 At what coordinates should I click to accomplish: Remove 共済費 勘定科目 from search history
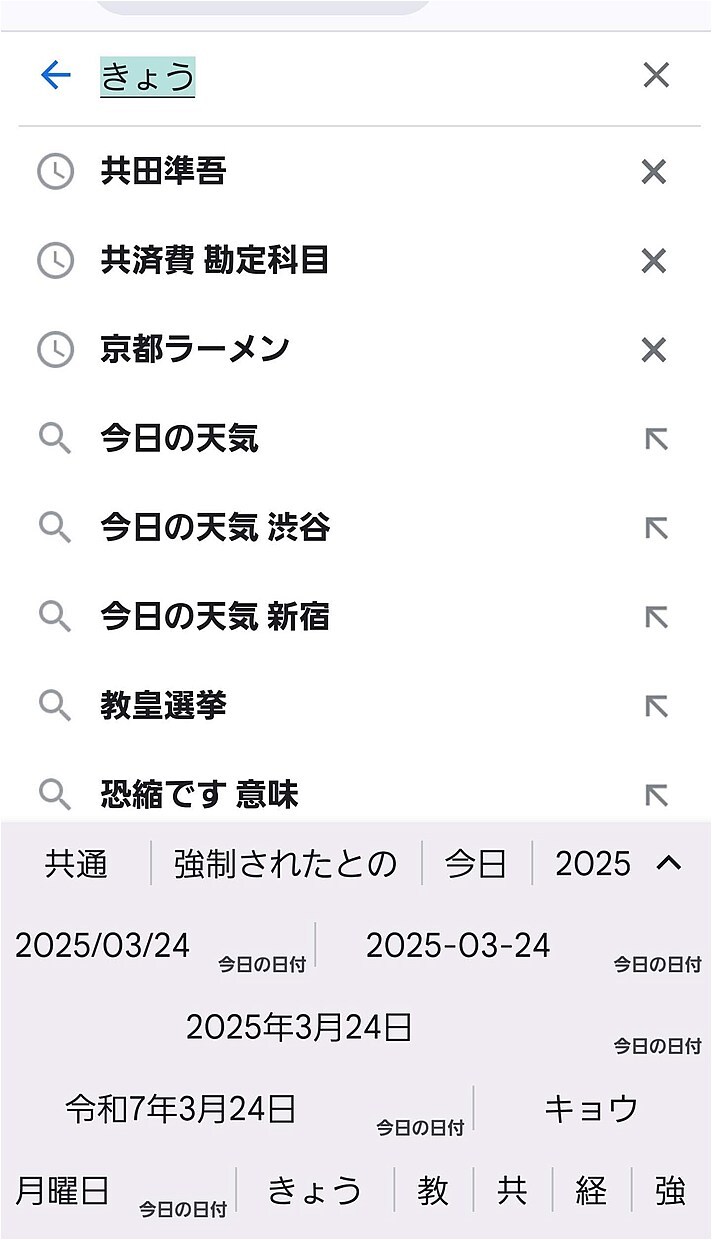[653, 261]
